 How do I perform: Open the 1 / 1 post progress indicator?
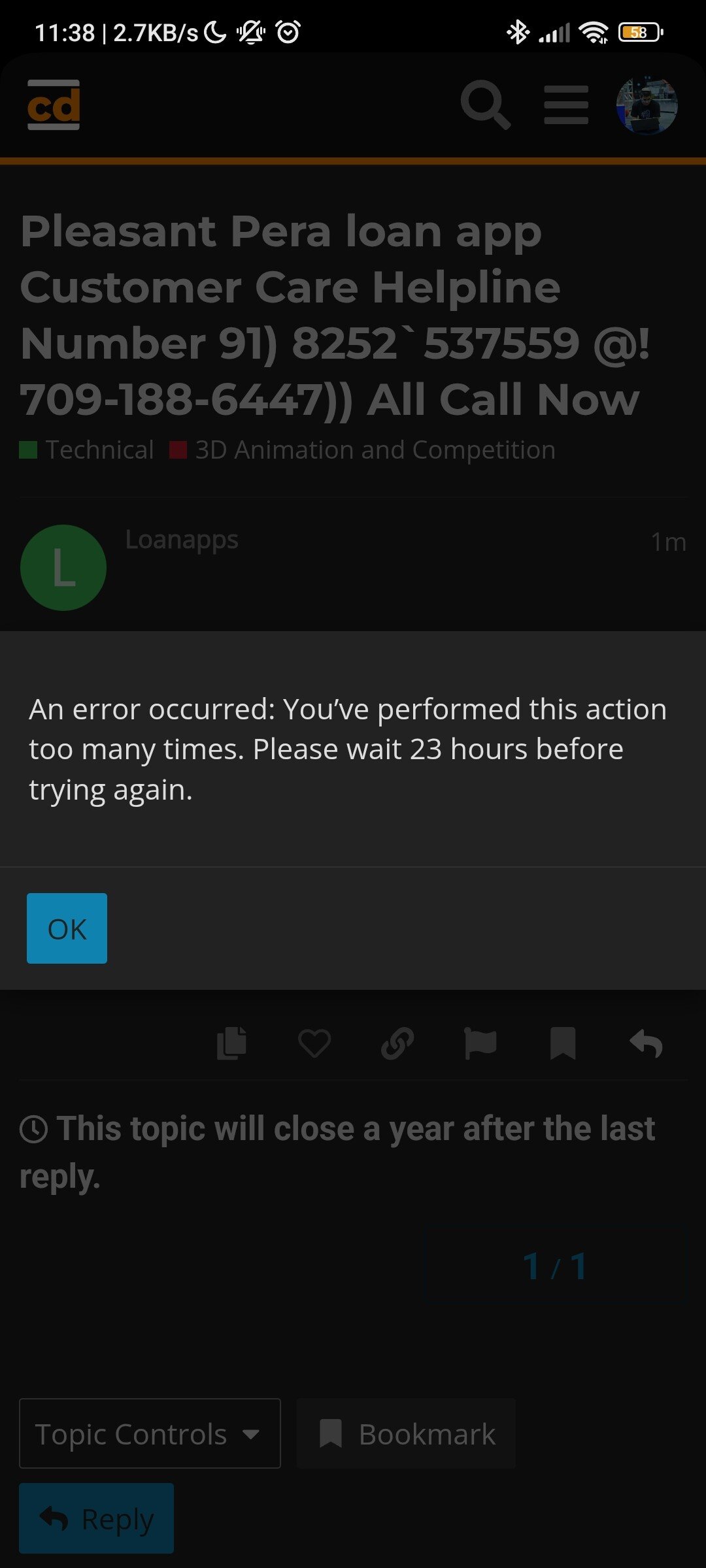tap(556, 1266)
